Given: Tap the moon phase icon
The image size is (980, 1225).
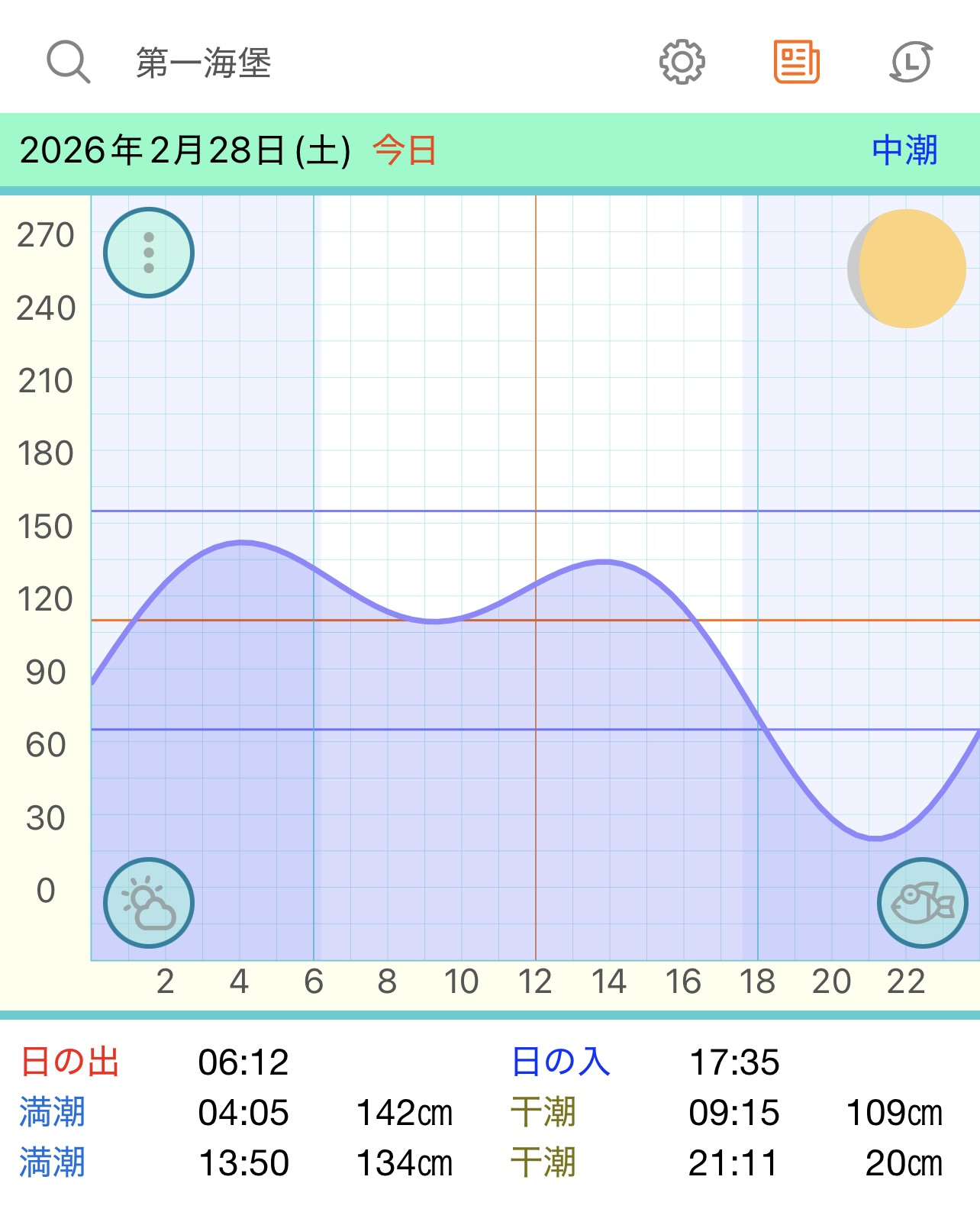Looking at the screenshot, I should (x=907, y=269).
